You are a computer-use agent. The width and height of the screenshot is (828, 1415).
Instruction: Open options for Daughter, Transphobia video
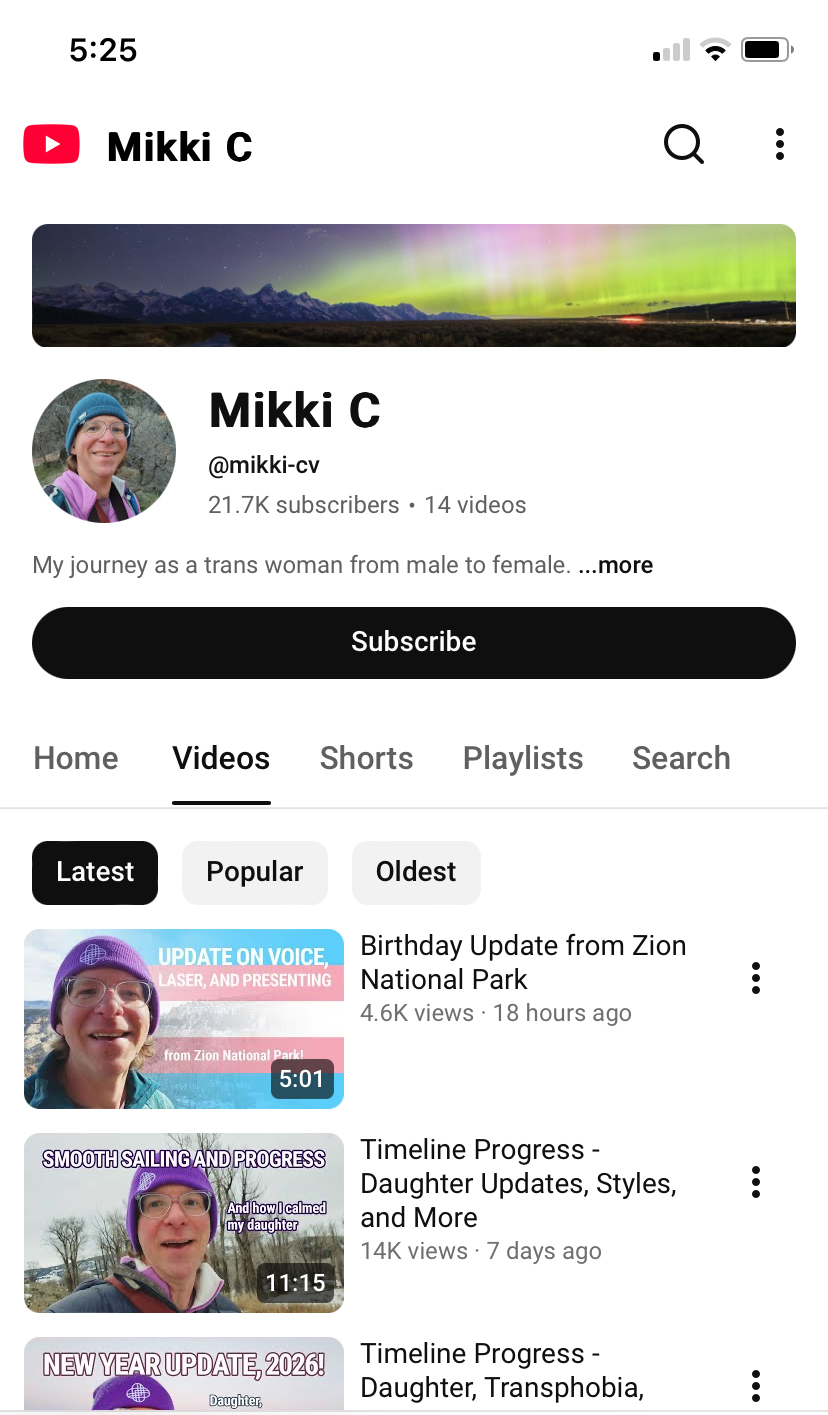tap(756, 1386)
